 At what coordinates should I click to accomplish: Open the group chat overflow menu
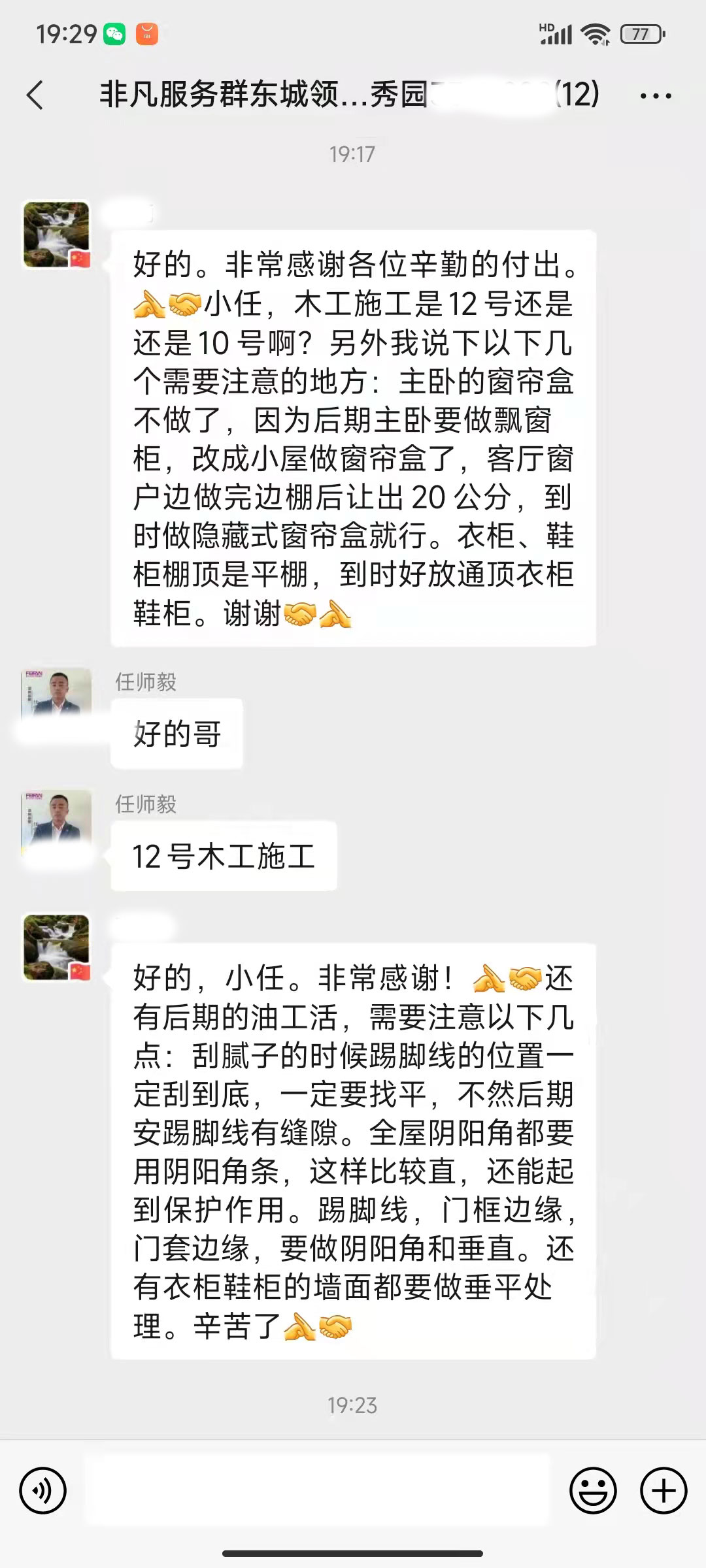point(655,96)
